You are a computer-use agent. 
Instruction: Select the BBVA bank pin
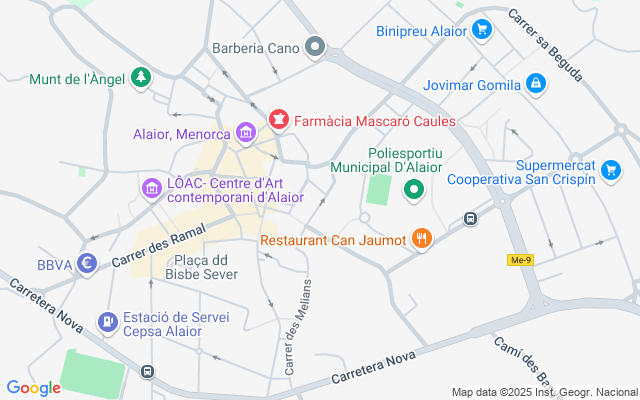[x=86, y=264]
